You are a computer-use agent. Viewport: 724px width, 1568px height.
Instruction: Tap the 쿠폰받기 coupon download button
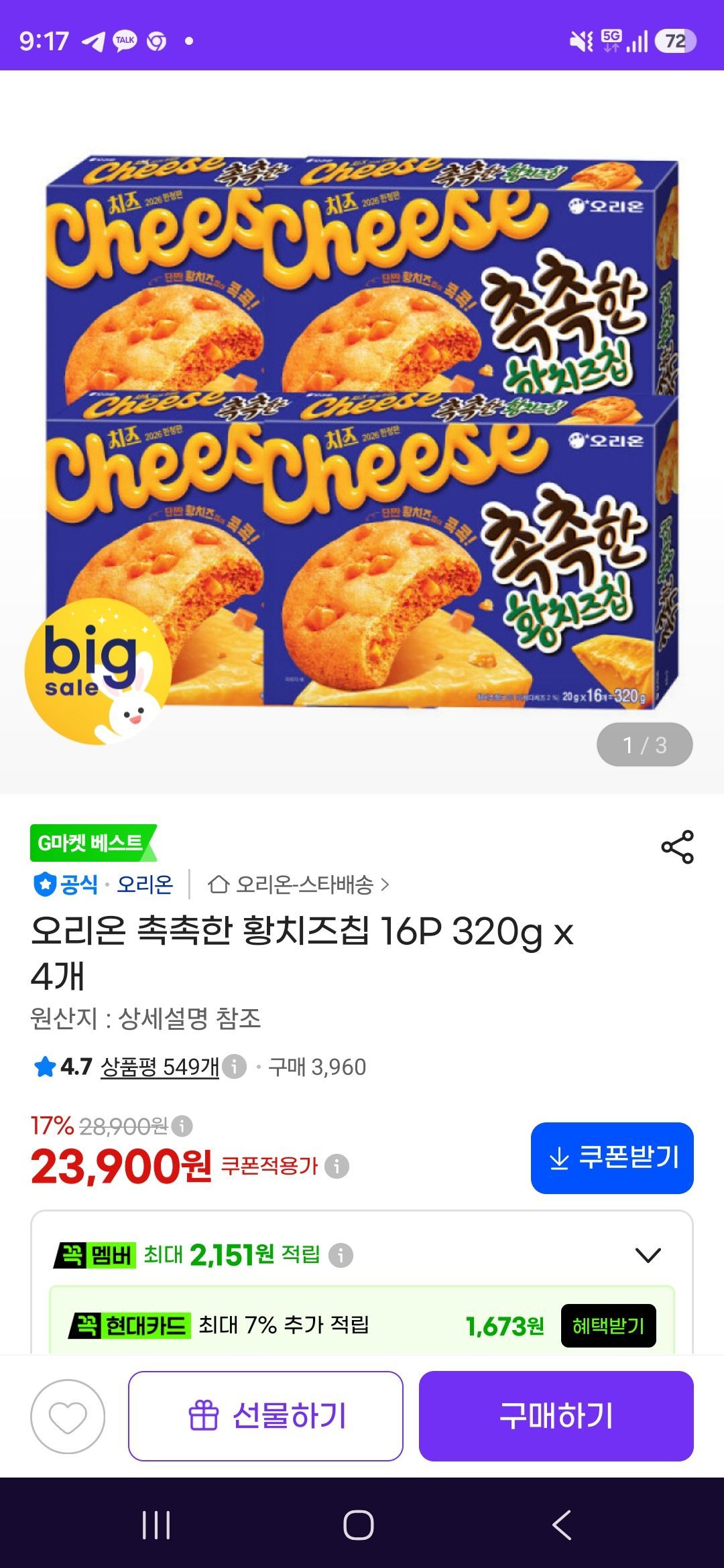[612, 1158]
